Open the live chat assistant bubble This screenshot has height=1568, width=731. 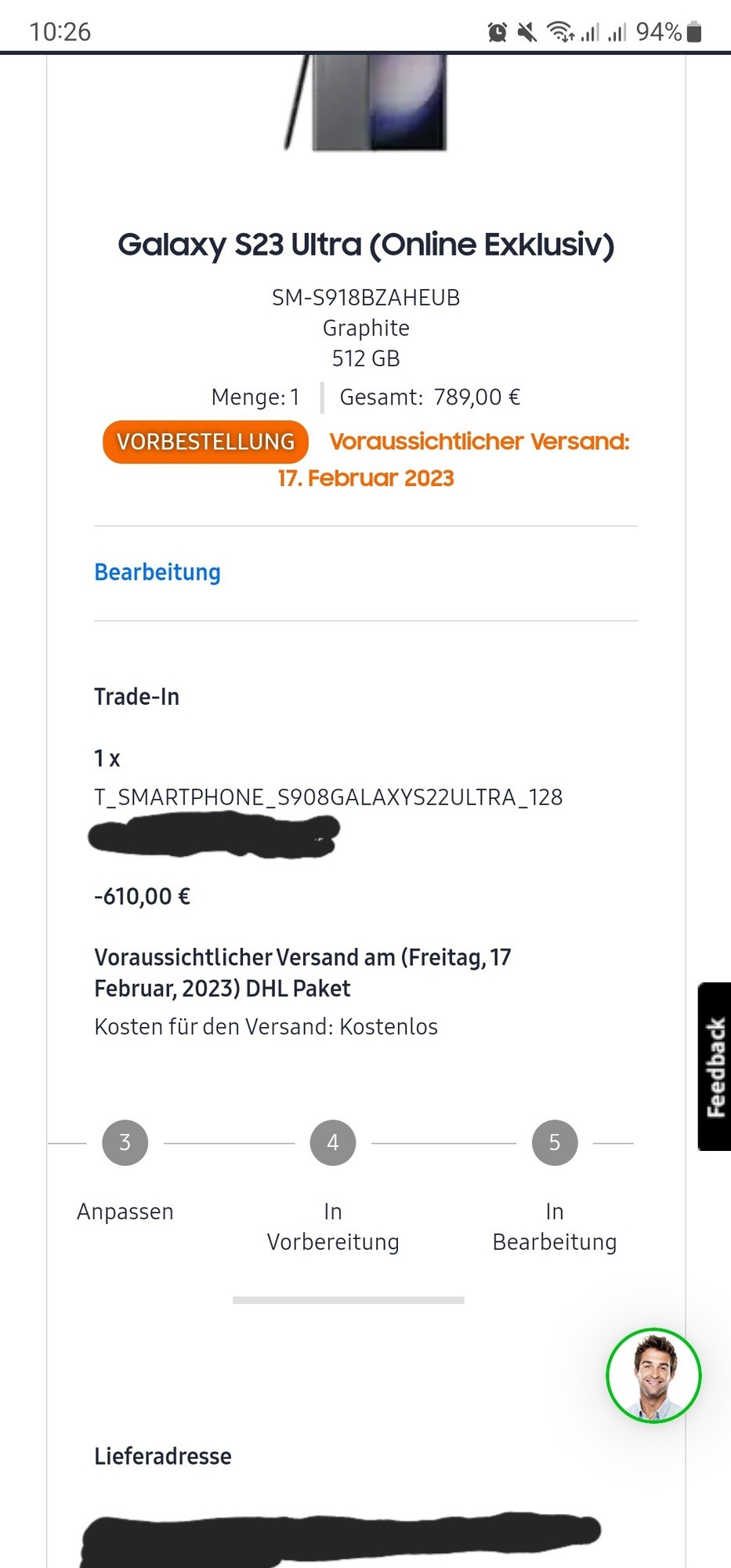tap(653, 1375)
